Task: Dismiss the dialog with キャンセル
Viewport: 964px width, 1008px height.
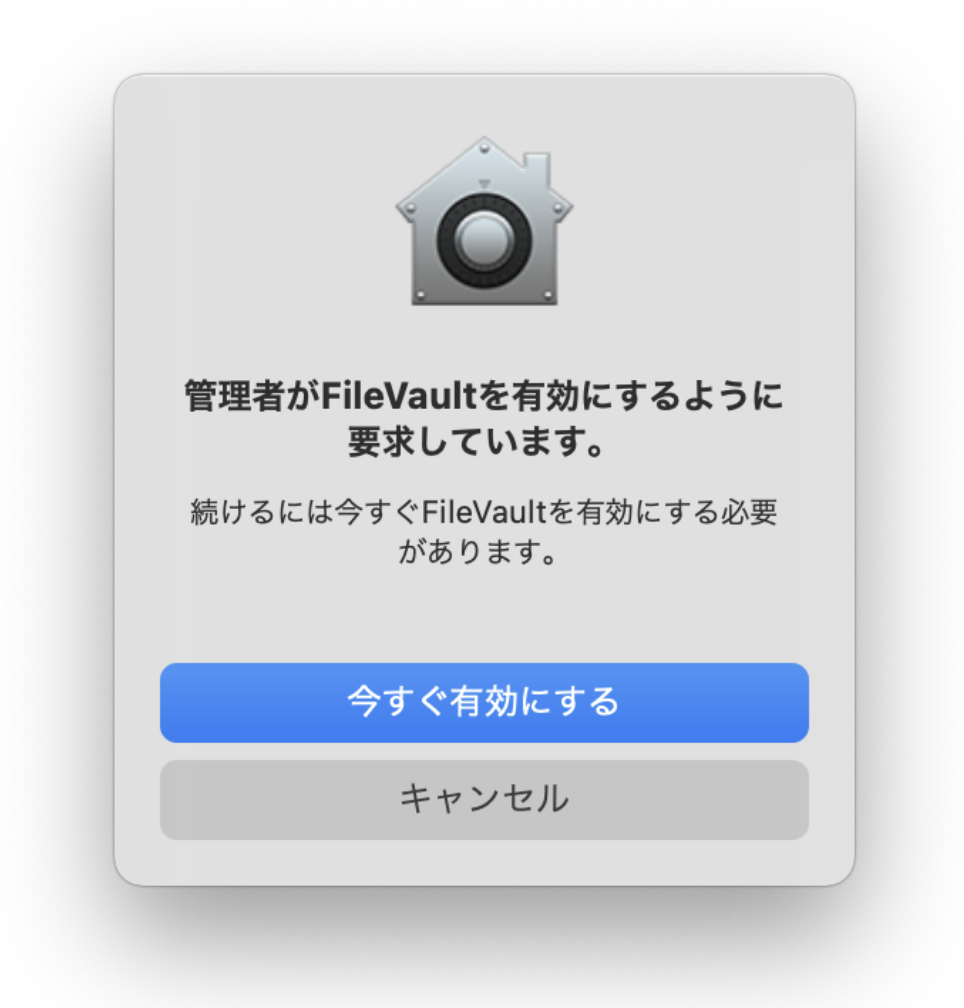Action: 484,799
